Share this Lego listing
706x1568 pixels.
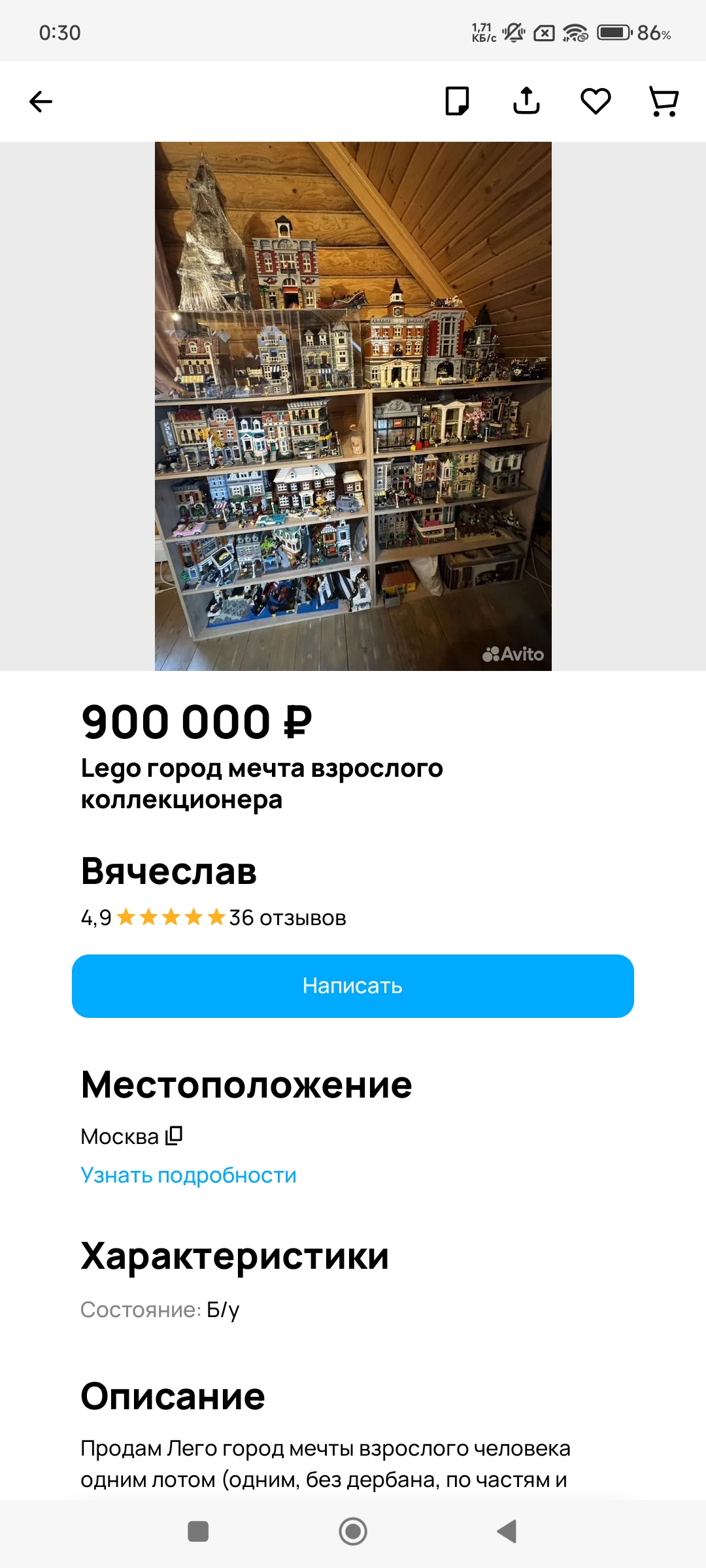(526, 101)
